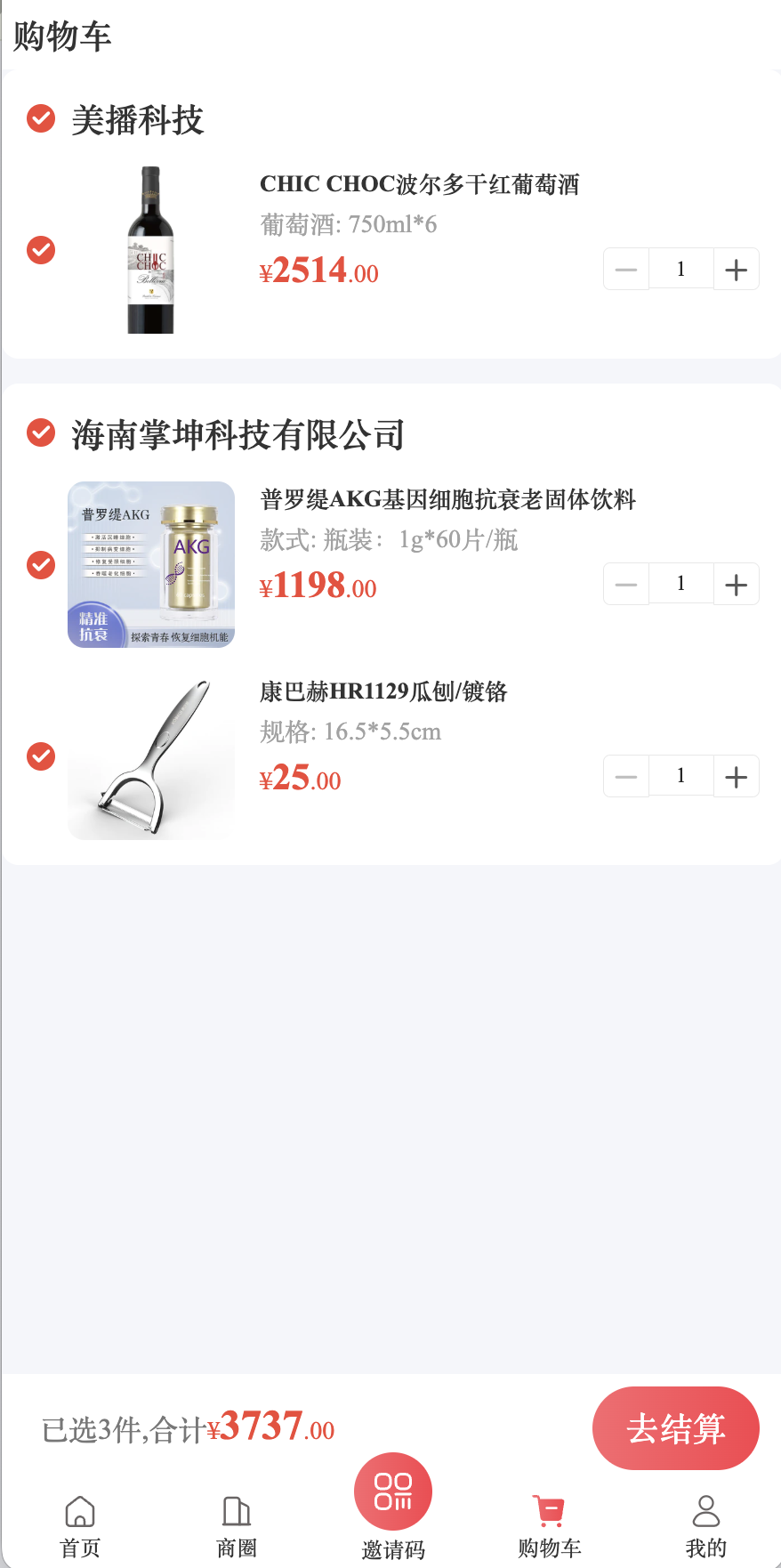
Task: Decrease CHIC CHOC wine quantity
Action: click(626, 270)
